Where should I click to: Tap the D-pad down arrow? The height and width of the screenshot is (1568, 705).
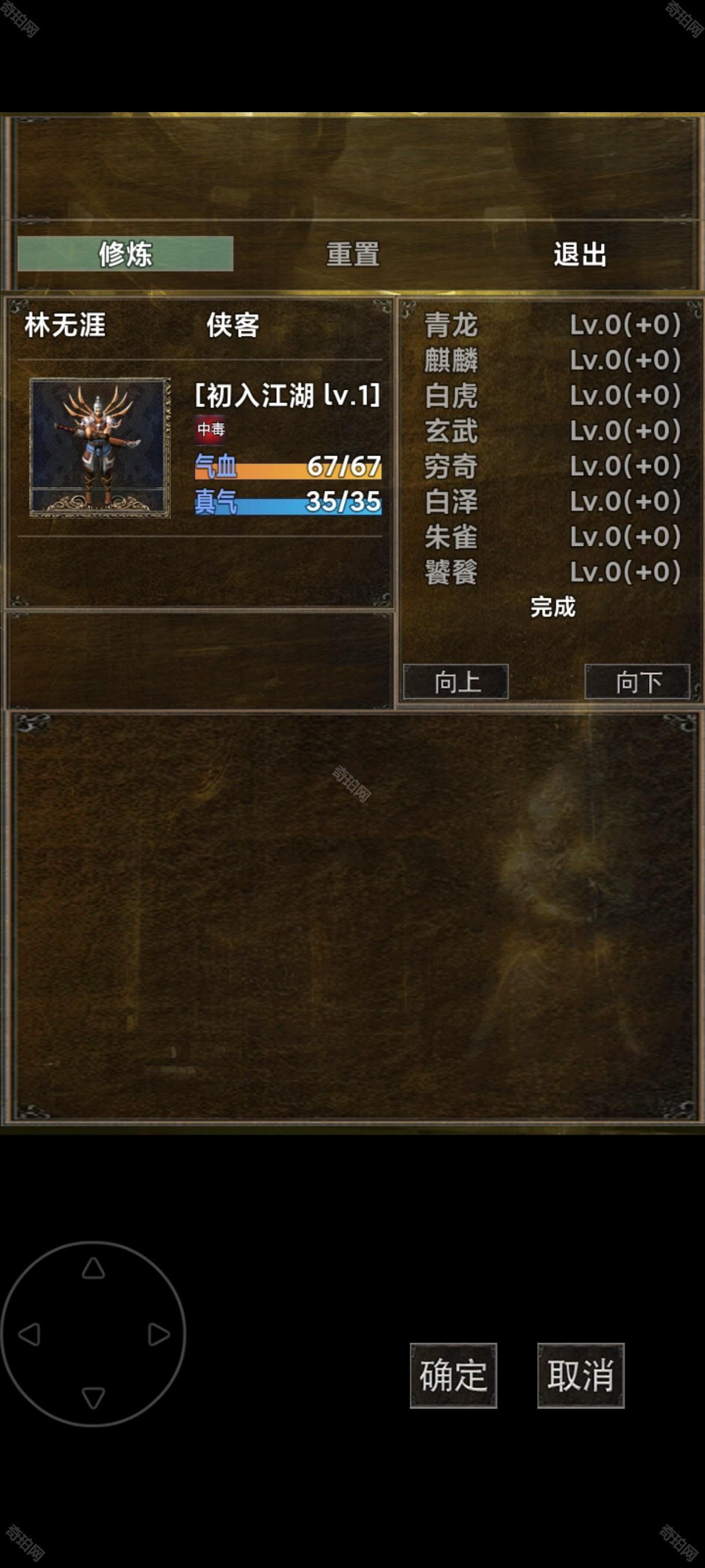tap(94, 1397)
